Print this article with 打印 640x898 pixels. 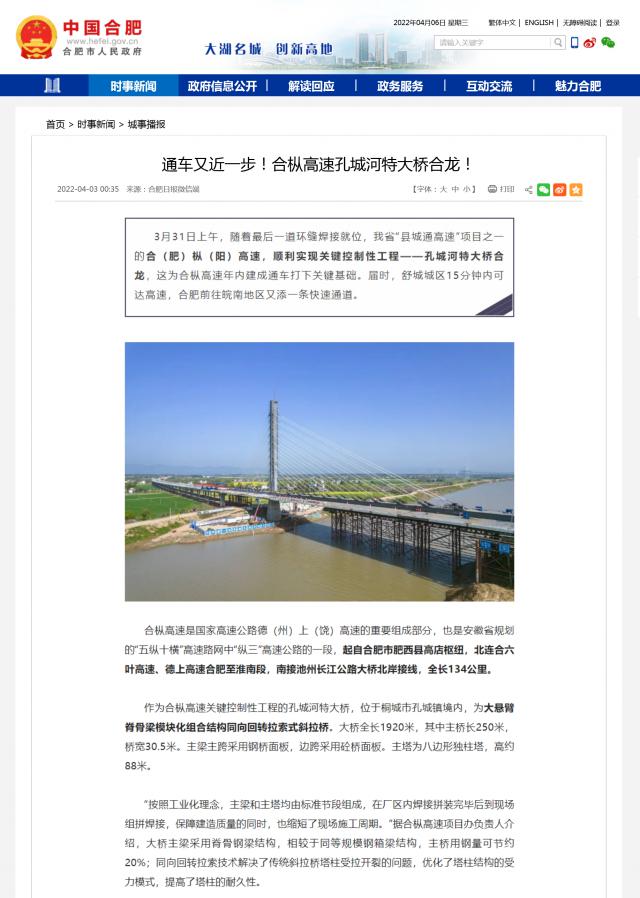pyautogui.click(x=501, y=189)
